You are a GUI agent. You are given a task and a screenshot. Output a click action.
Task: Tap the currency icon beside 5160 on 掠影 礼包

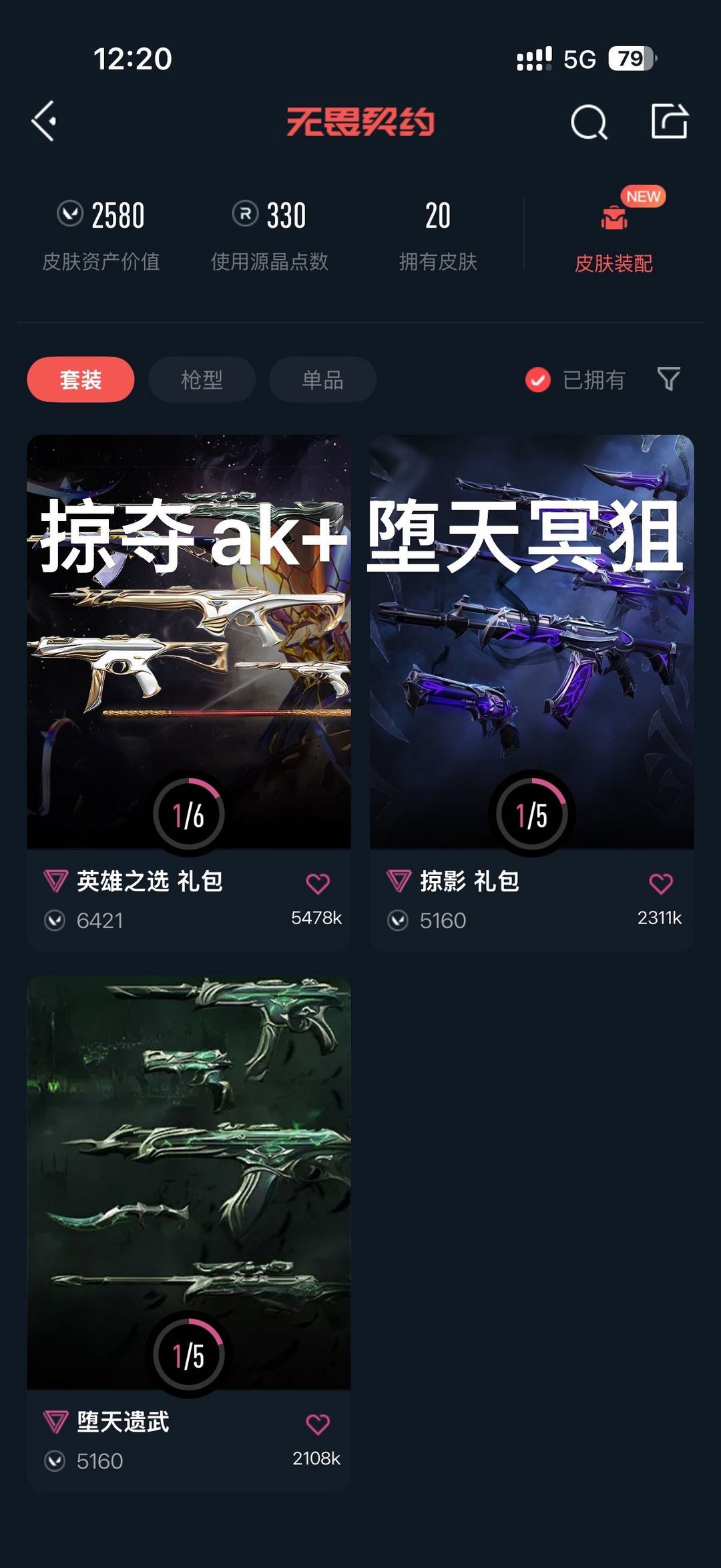pos(399,920)
